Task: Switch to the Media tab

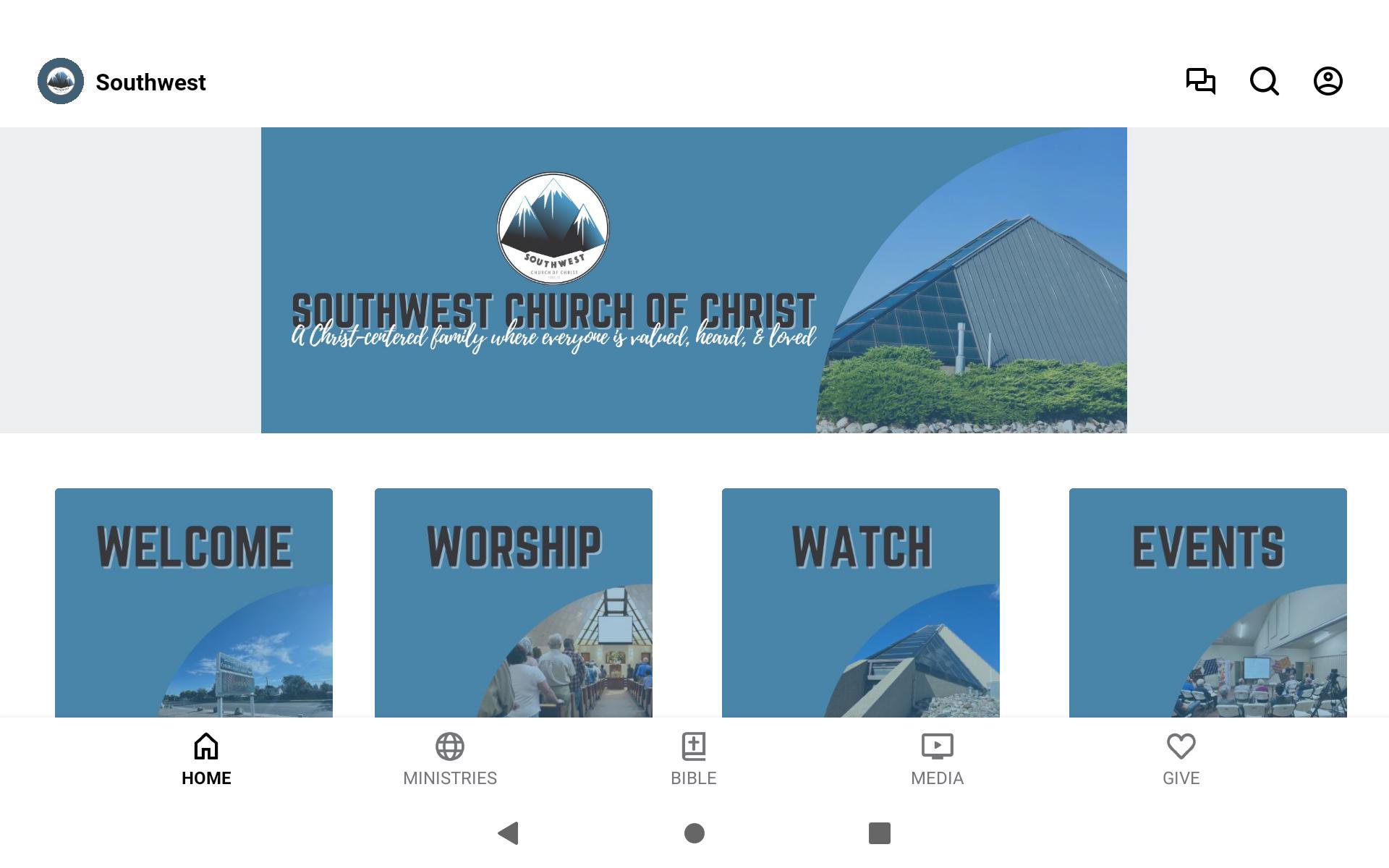Action: tap(937, 759)
